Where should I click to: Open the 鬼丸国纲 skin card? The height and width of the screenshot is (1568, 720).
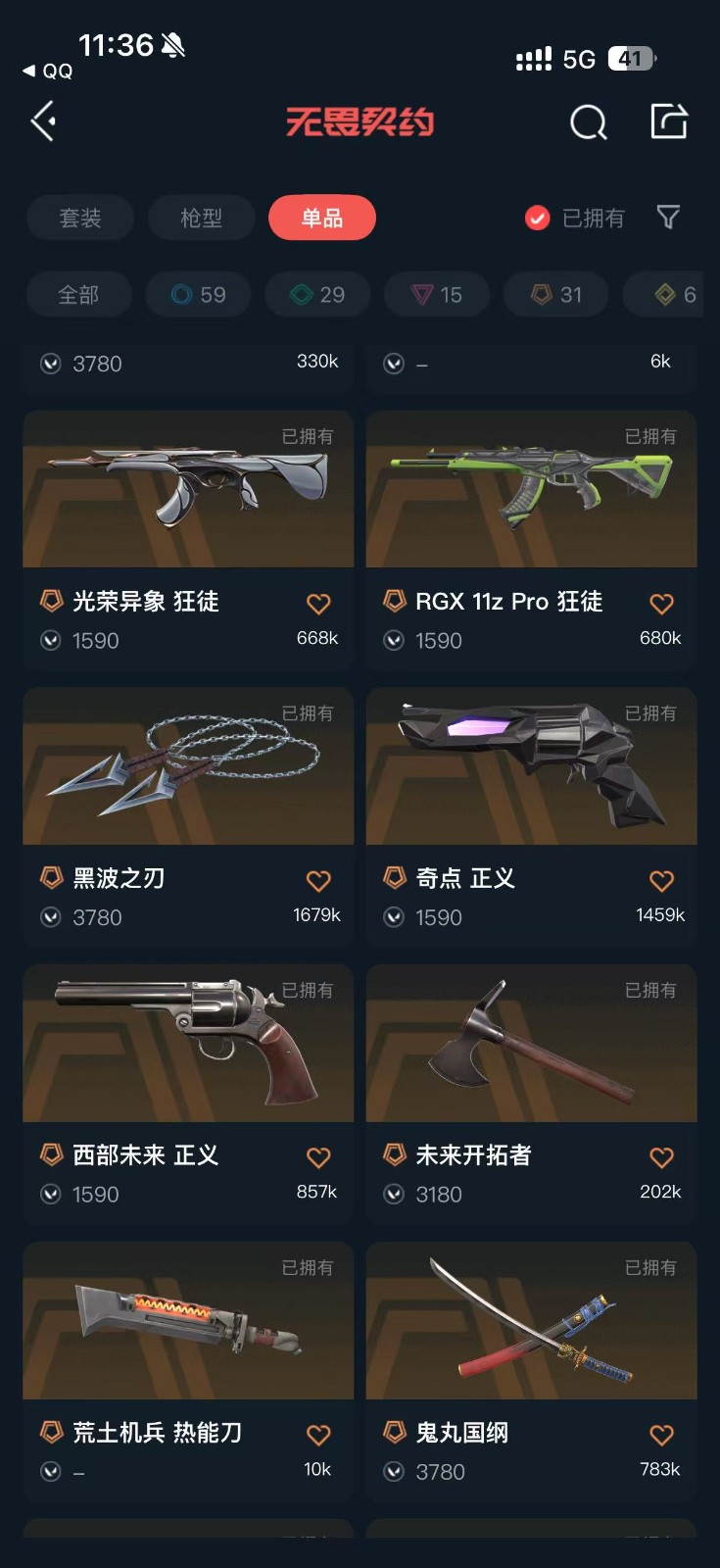pyautogui.click(x=532, y=1371)
